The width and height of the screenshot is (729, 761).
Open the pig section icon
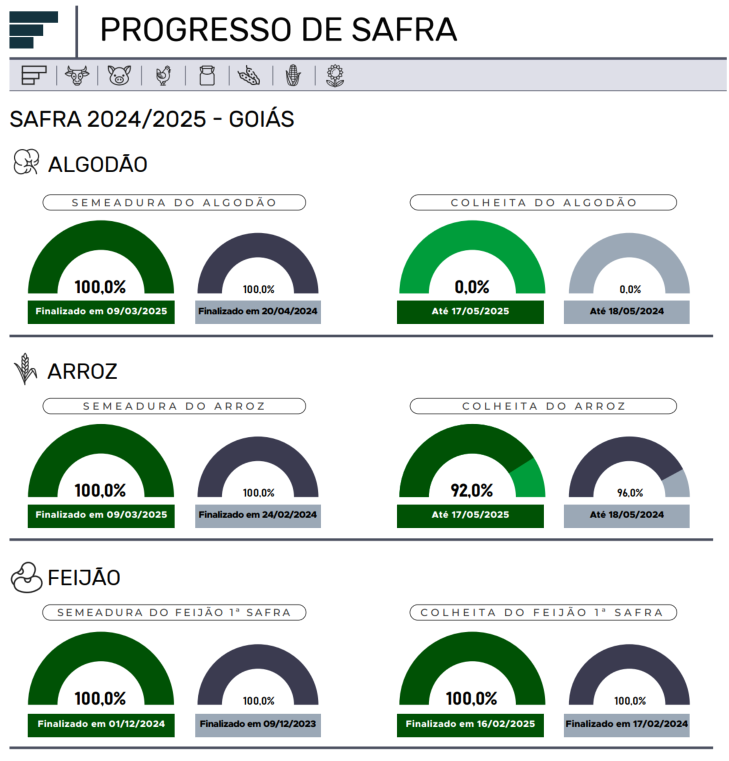pyautogui.click(x=120, y=75)
